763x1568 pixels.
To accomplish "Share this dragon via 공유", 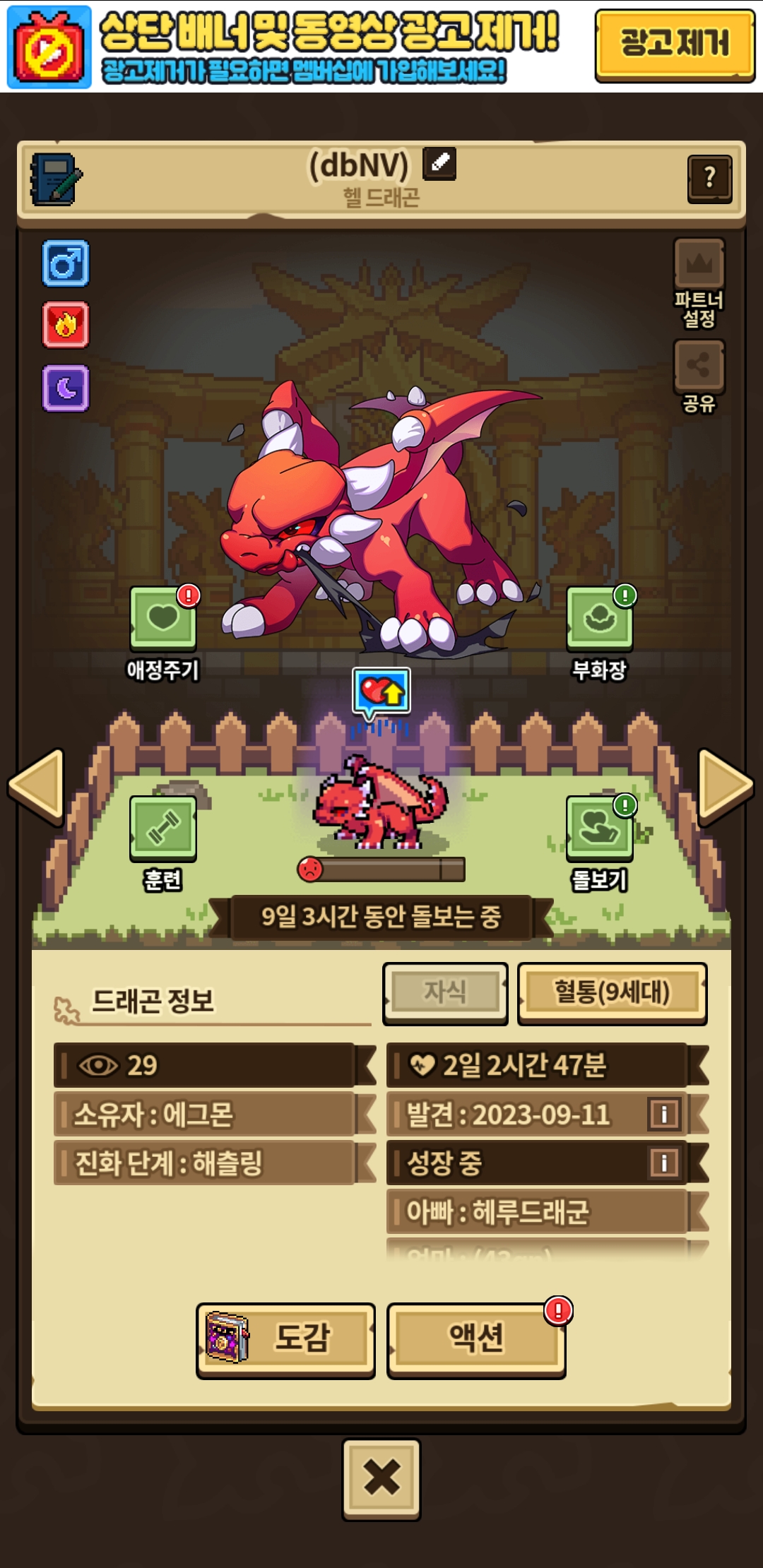I will (x=699, y=366).
